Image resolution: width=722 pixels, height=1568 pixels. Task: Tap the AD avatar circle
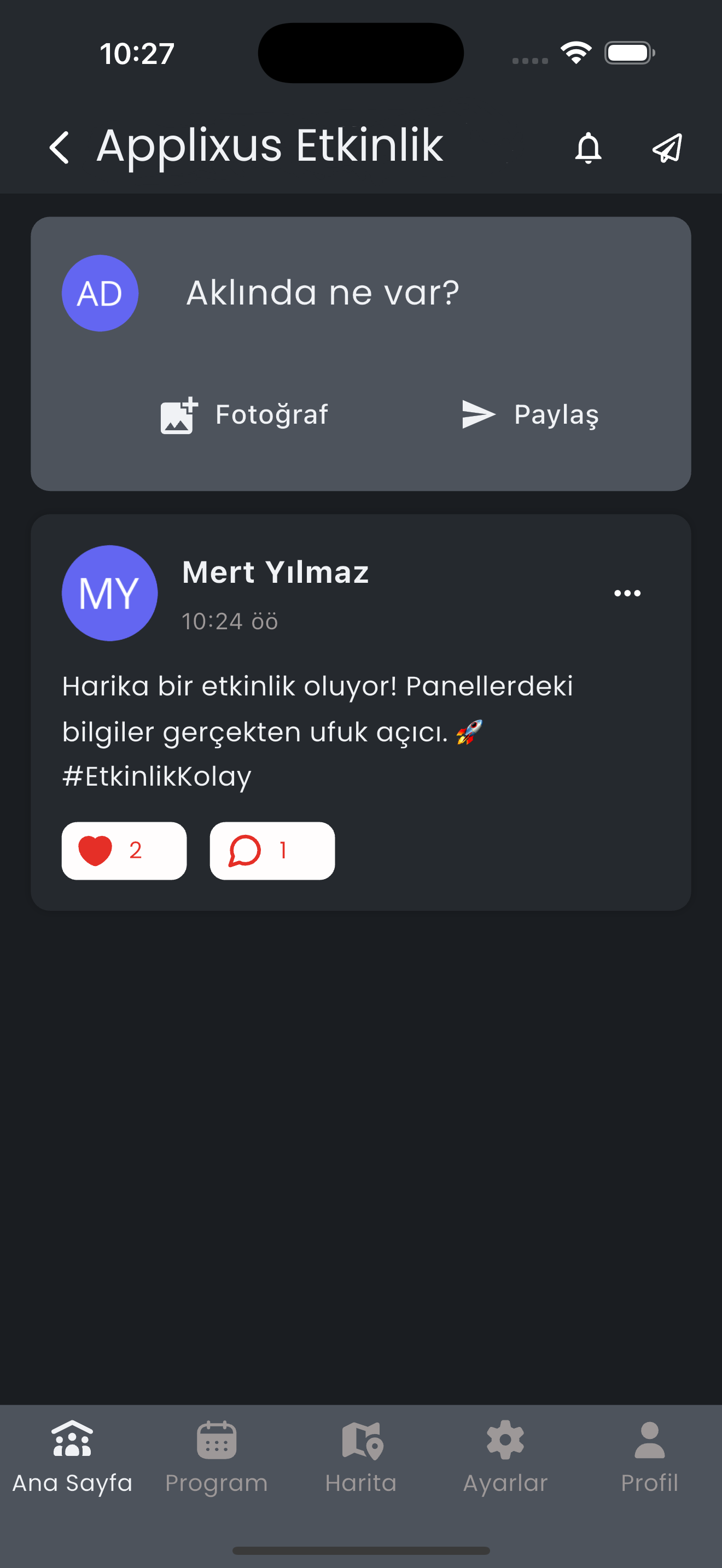tap(100, 292)
